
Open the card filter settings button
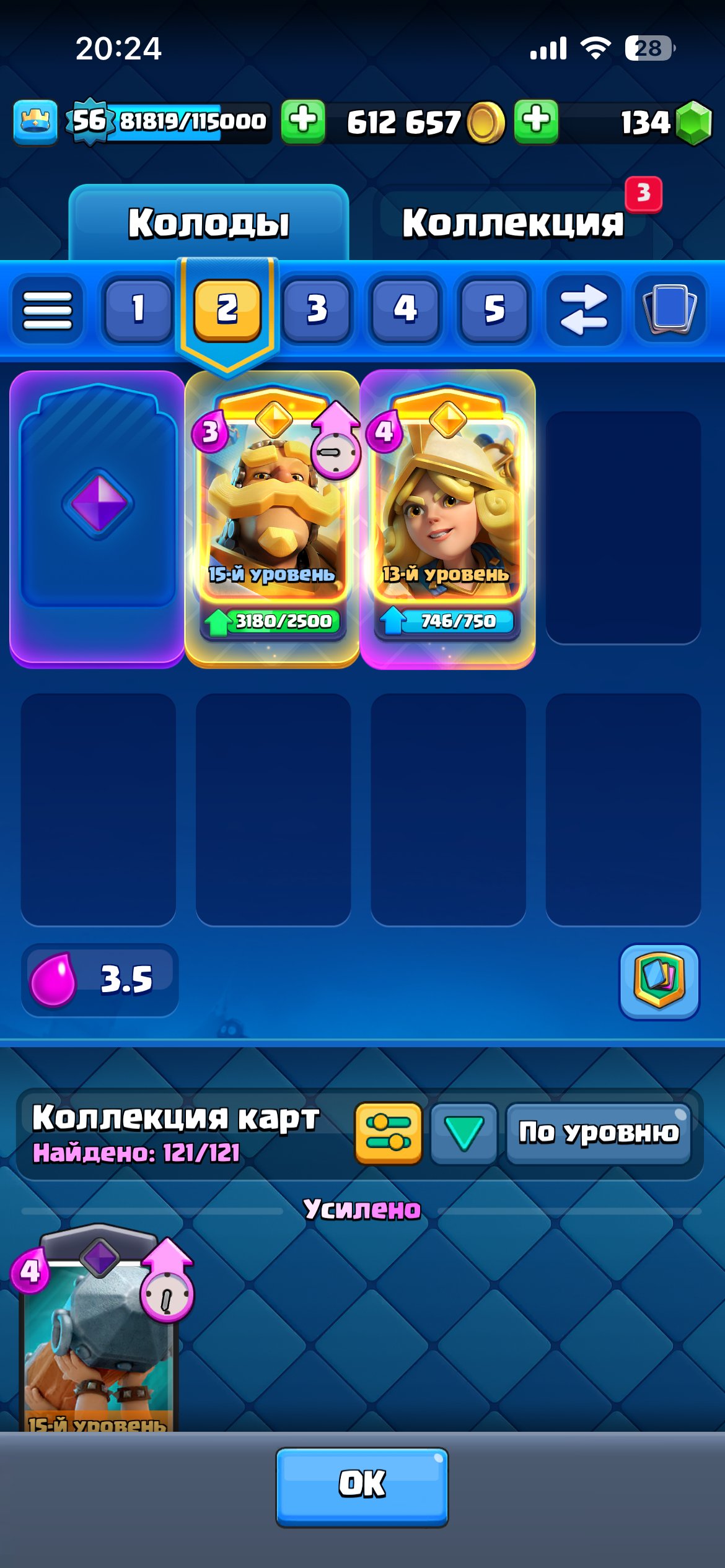[389, 1133]
